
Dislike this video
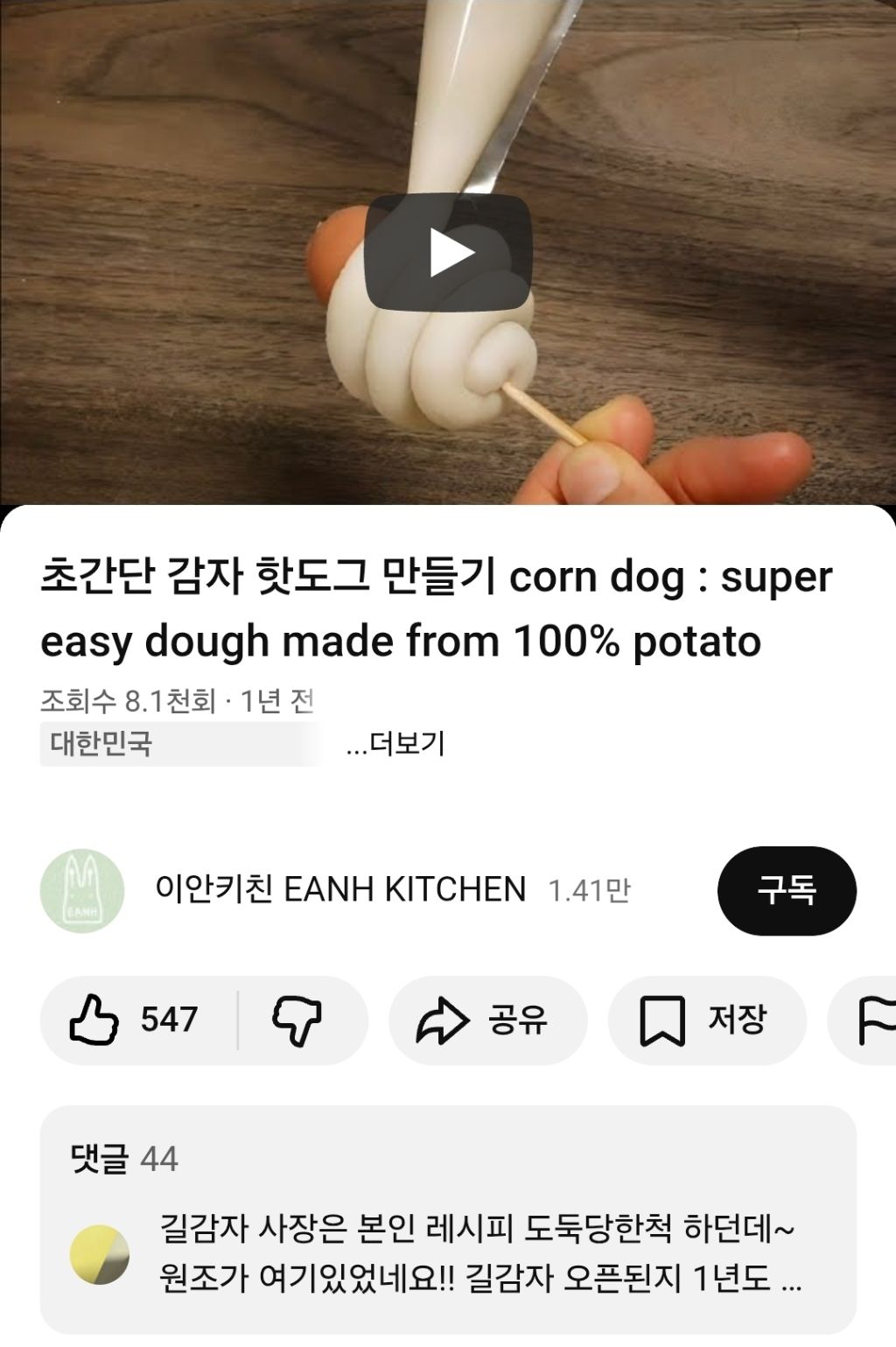297,1020
